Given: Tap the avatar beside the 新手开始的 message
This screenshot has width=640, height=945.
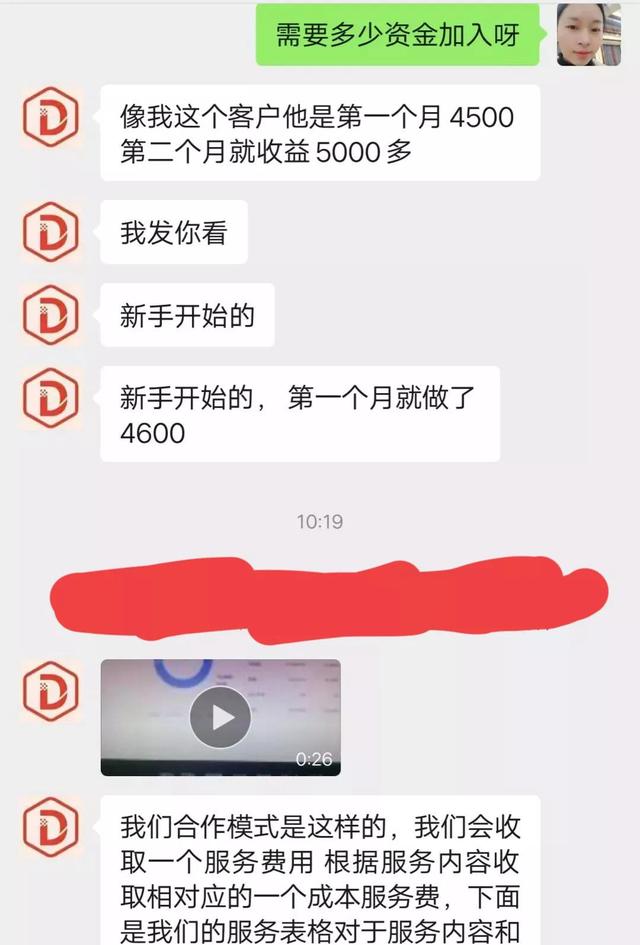Looking at the screenshot, I should pyautogui.click(x=50, y=315).
